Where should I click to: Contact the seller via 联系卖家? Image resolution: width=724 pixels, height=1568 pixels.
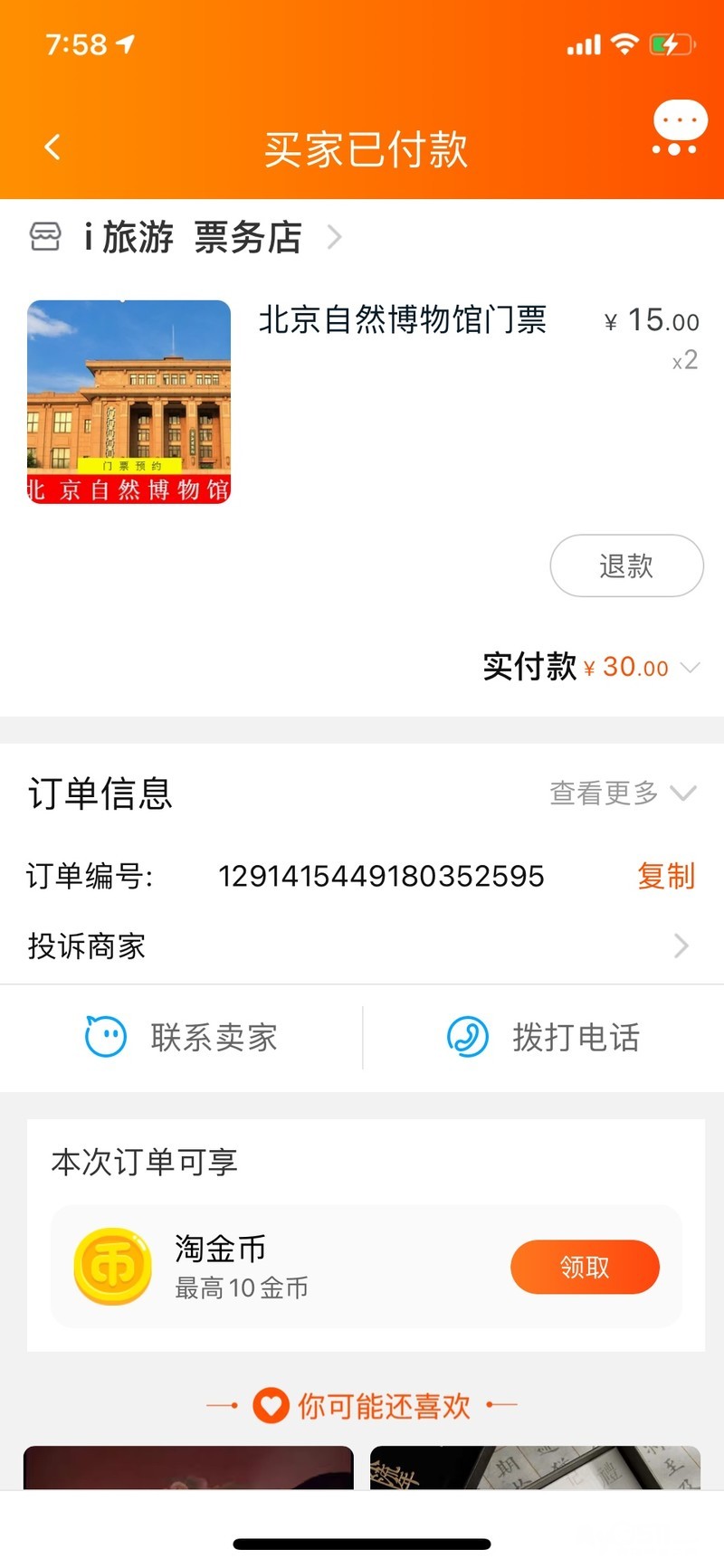pyautogui.click(x=182, y=1037)
